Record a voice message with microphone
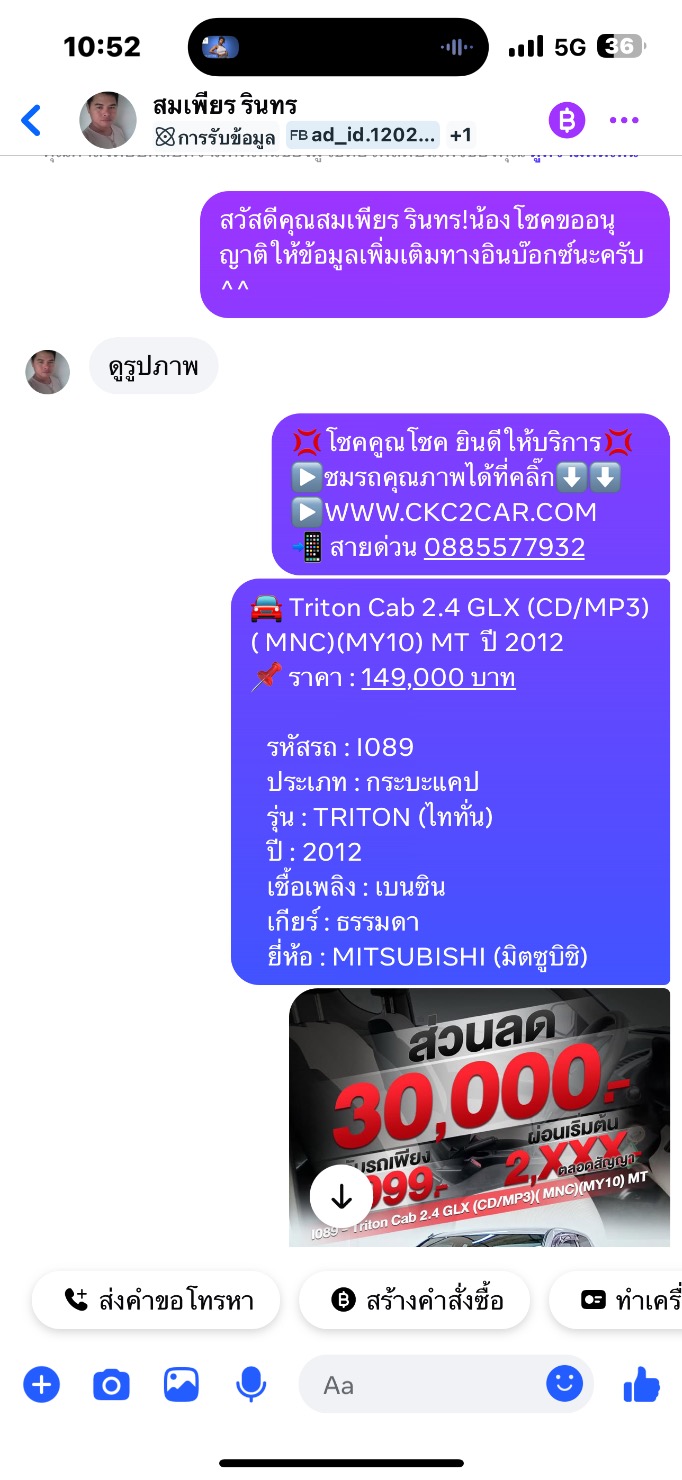The height and width of the screenshot is (1480, 682). (x=251, y=1385)
